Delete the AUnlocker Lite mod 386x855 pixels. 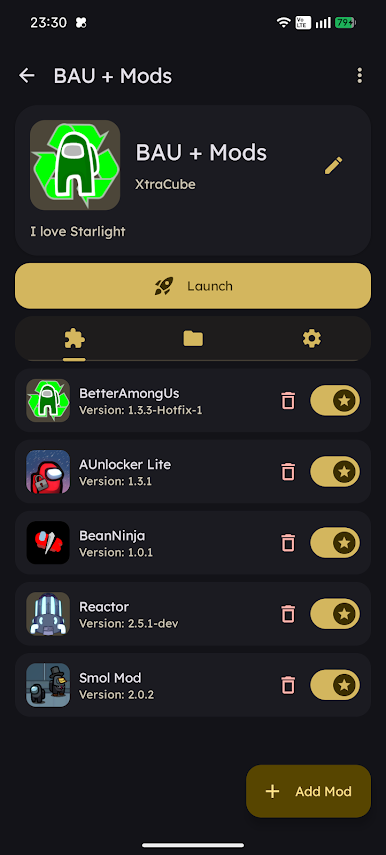pos(288,472)
